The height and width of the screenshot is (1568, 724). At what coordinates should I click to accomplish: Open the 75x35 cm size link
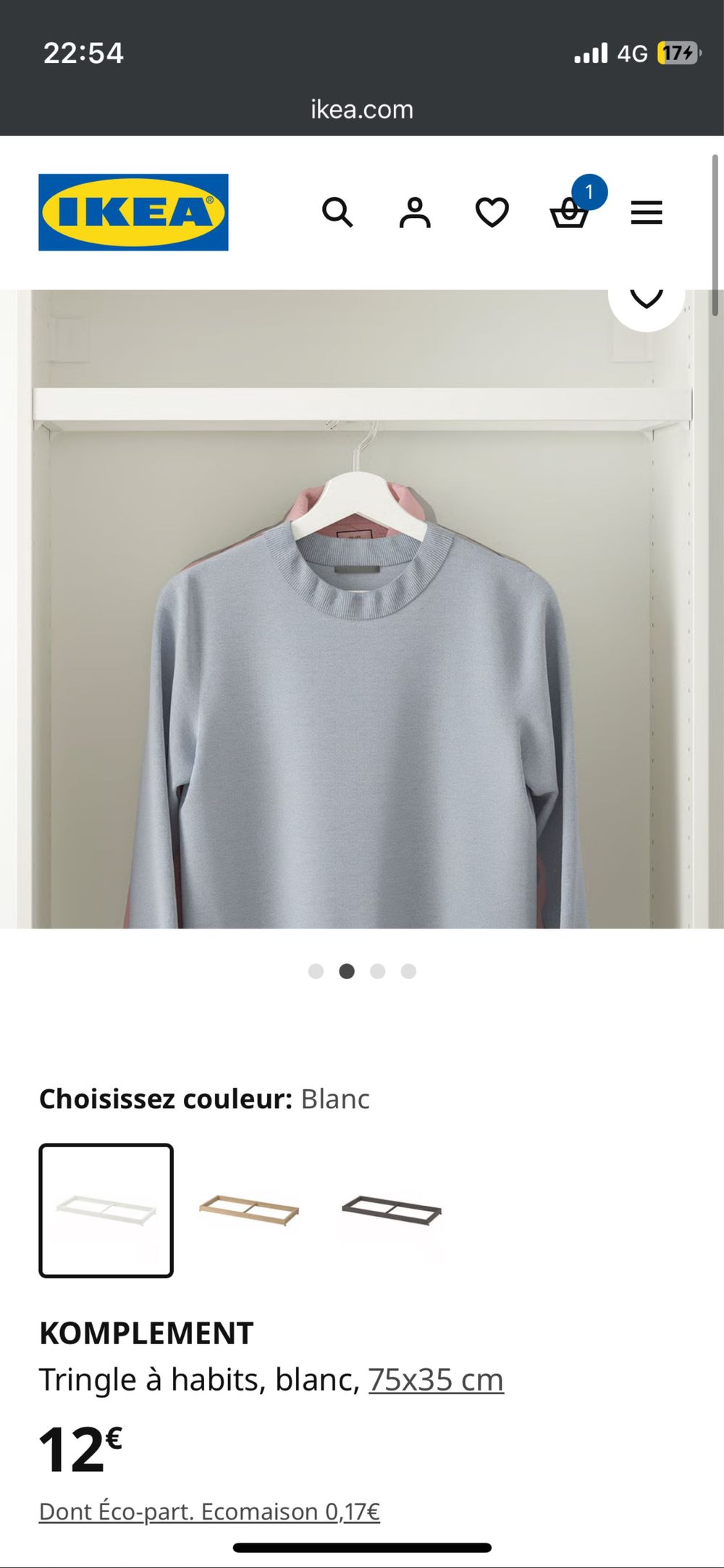[x=436, y=1380]
